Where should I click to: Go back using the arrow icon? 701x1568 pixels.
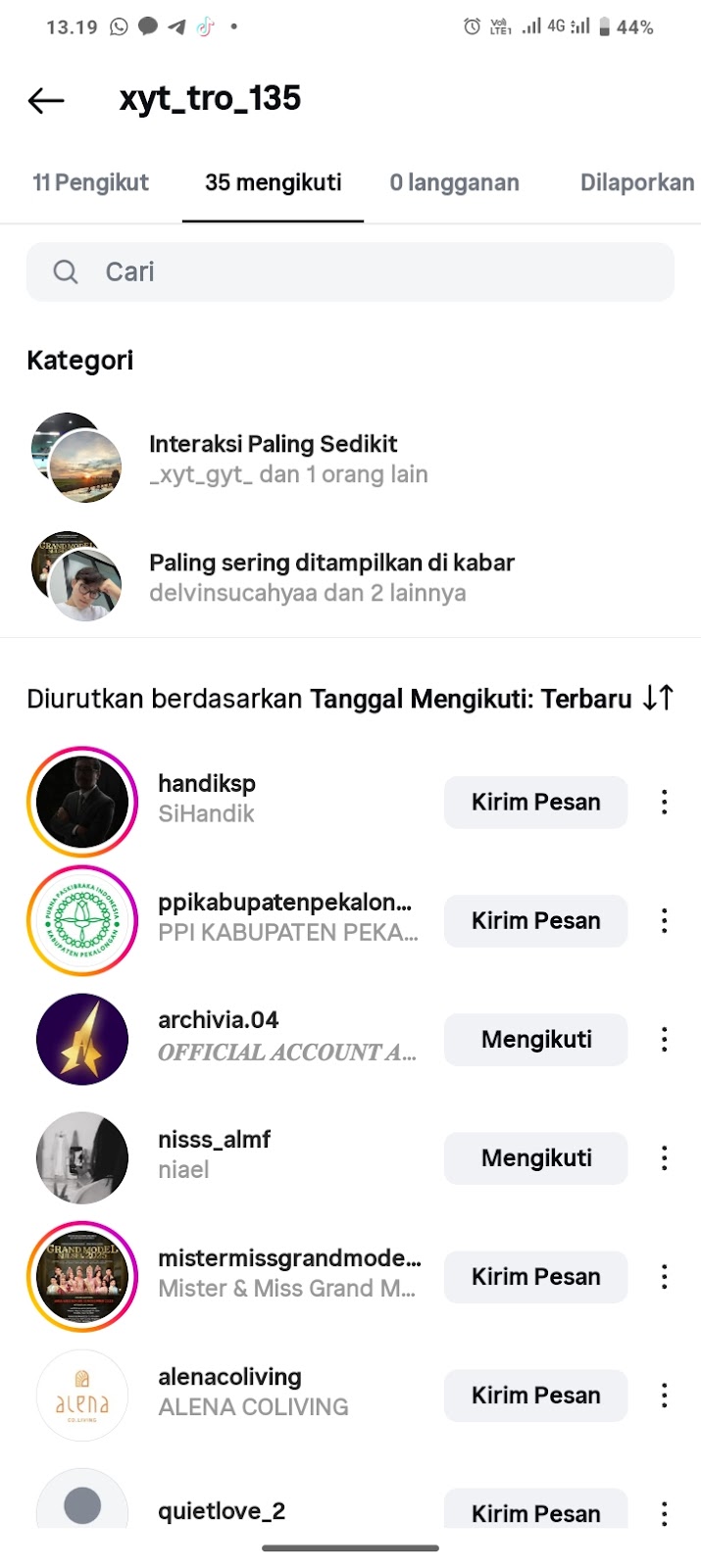(46, 100)
